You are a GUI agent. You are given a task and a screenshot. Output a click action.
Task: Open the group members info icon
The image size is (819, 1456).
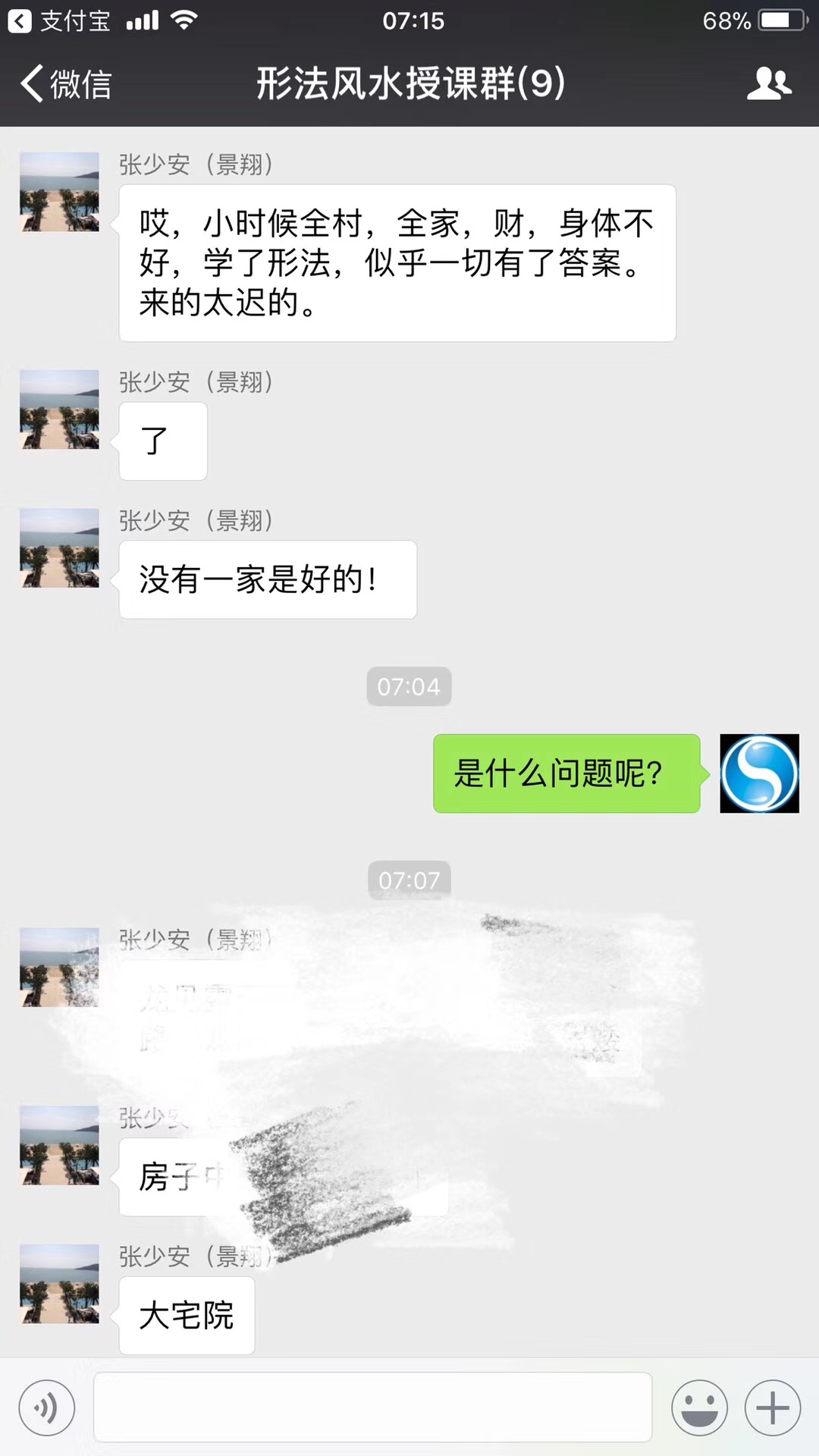(x=769, y=83)
